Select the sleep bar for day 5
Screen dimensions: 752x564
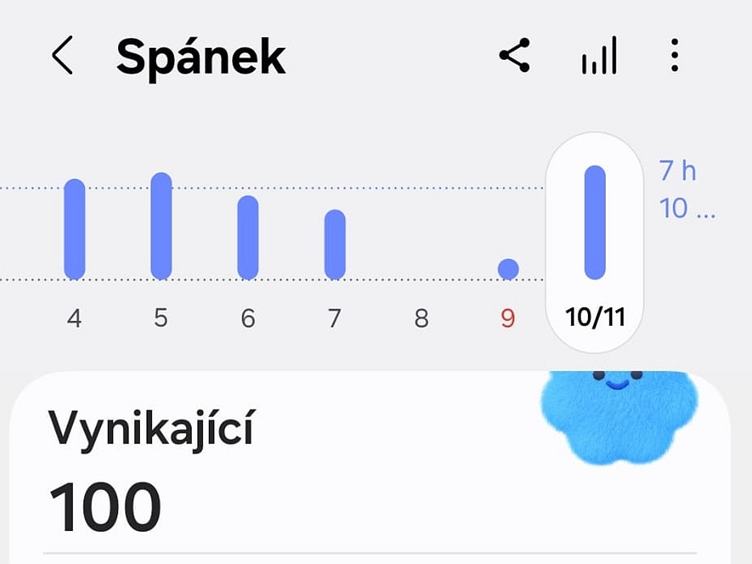coord(161,226)
